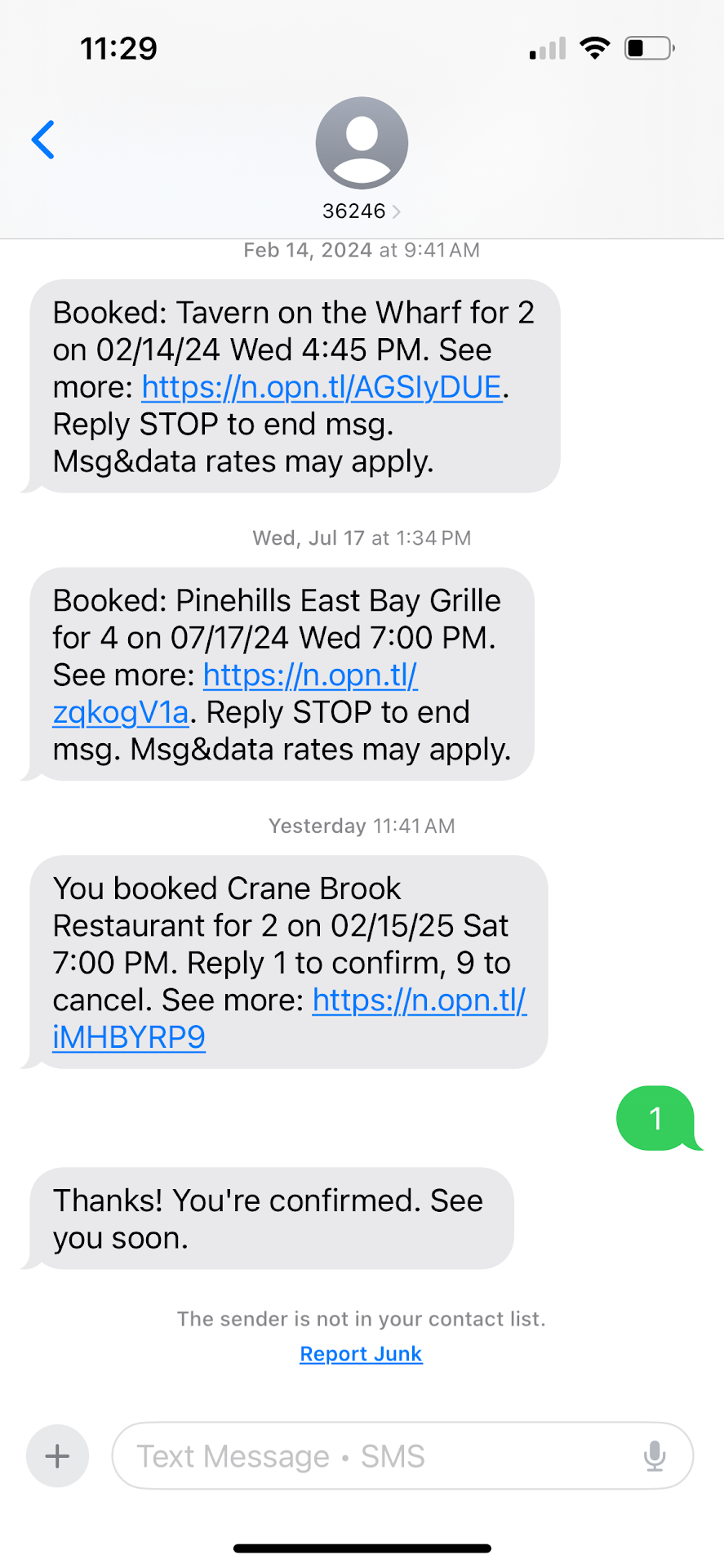The width and height of the screenshot is (724, 1568).
Task: Start voice dictation with the microphone
Action: 655,1456
